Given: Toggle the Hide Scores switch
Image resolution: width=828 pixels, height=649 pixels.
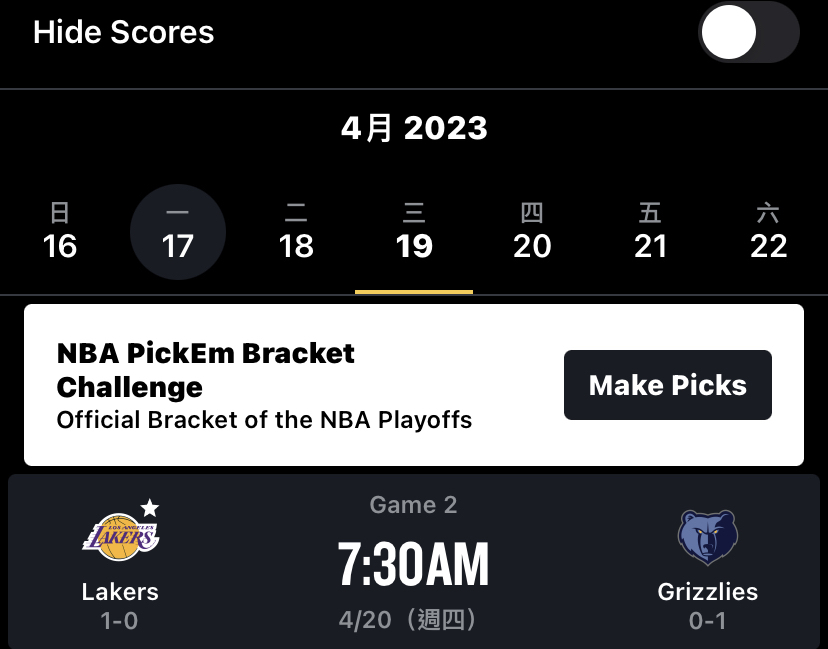Looking at the screenshot, I should pyautogui.click(x=748, y=33).
